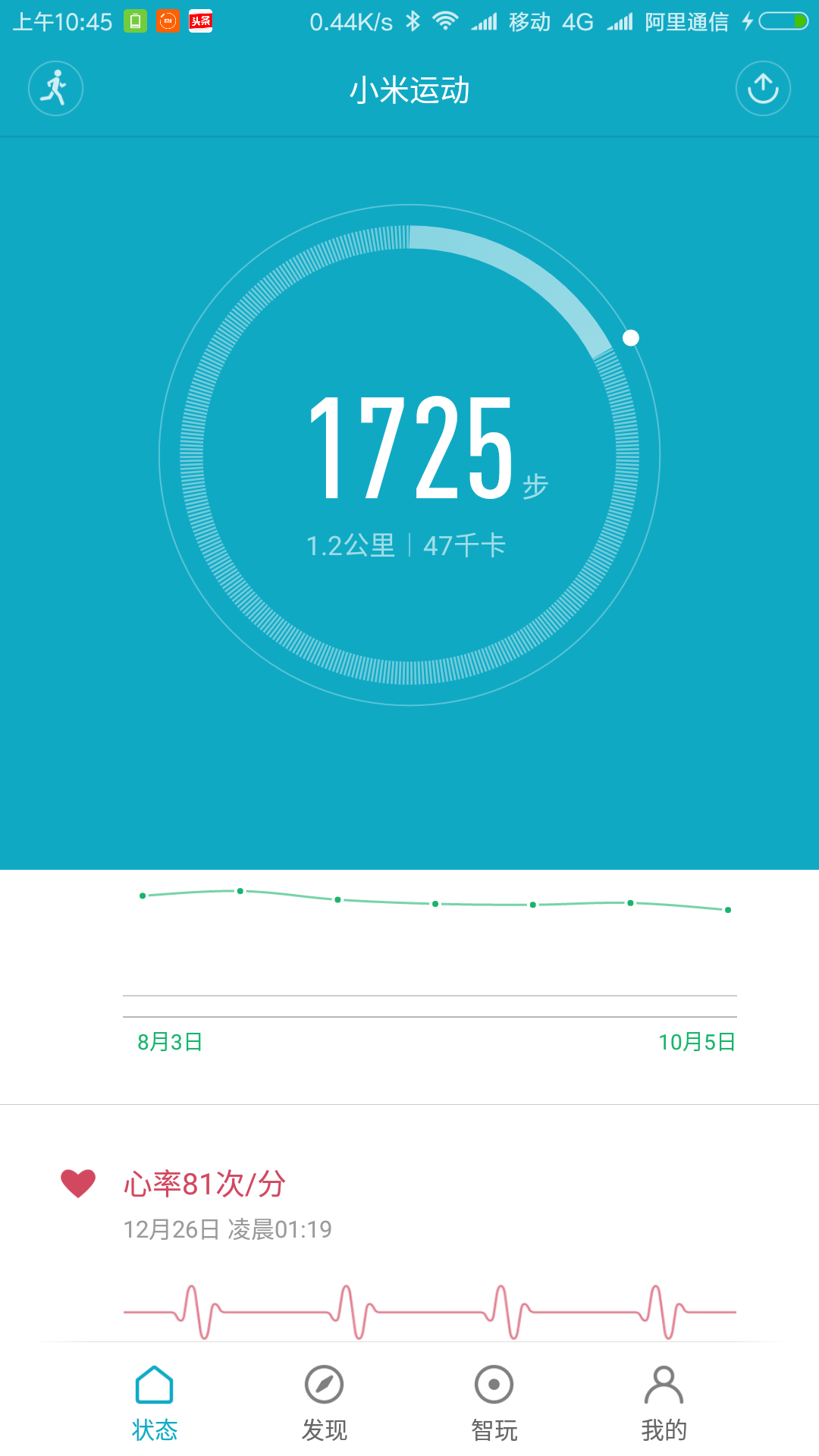Tap the share upload icon

[x=763, y=89]
